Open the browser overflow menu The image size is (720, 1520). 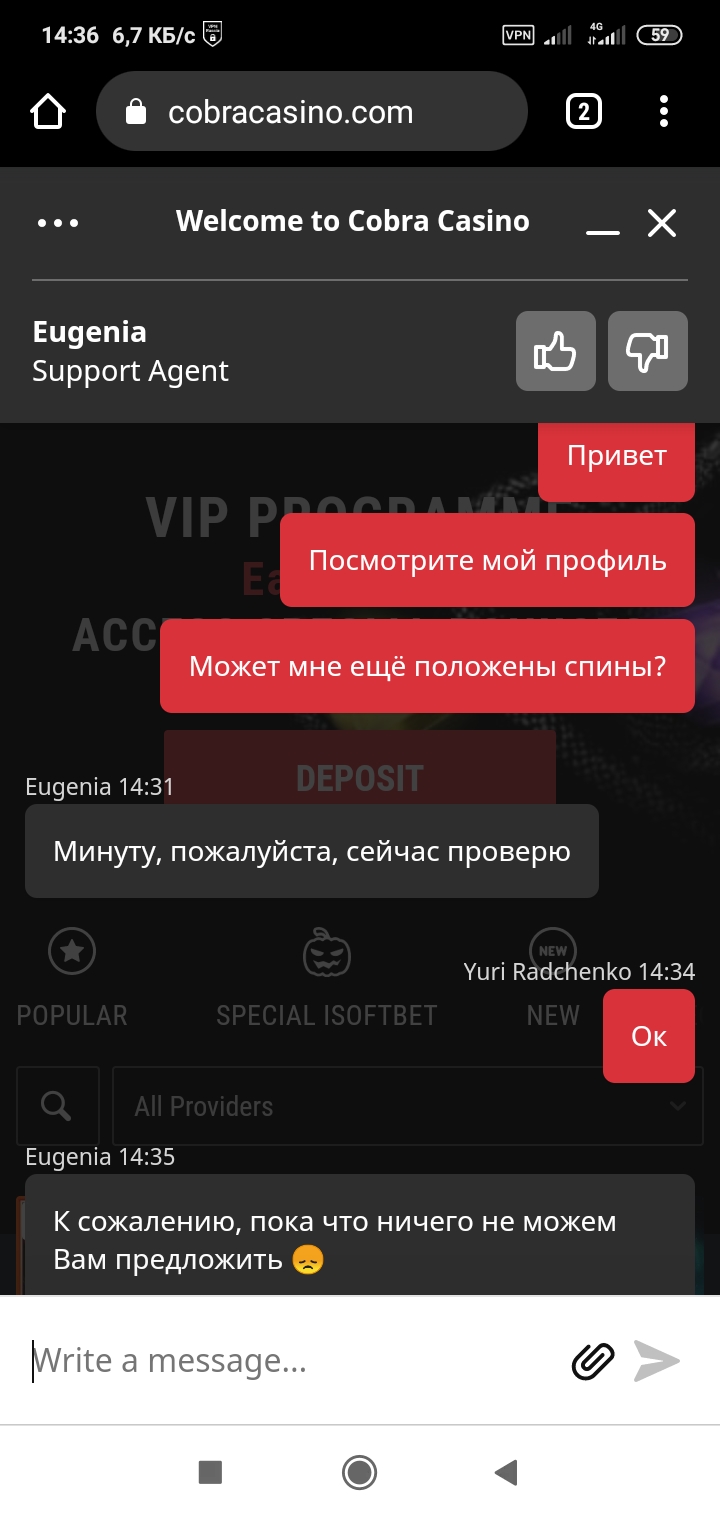click(664, 112)
